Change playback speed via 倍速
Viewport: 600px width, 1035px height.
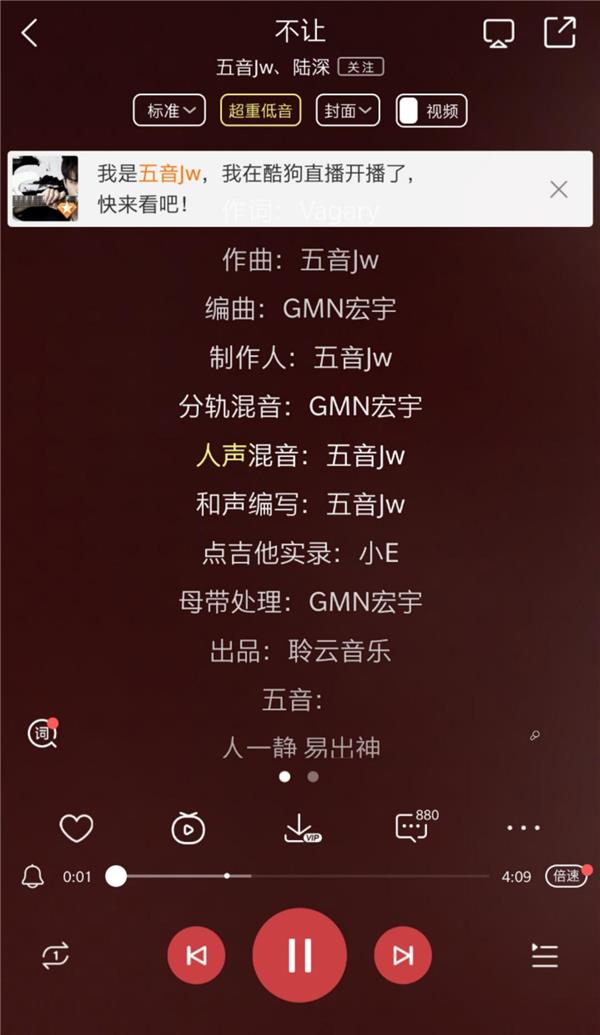click(x=566, y=876)
